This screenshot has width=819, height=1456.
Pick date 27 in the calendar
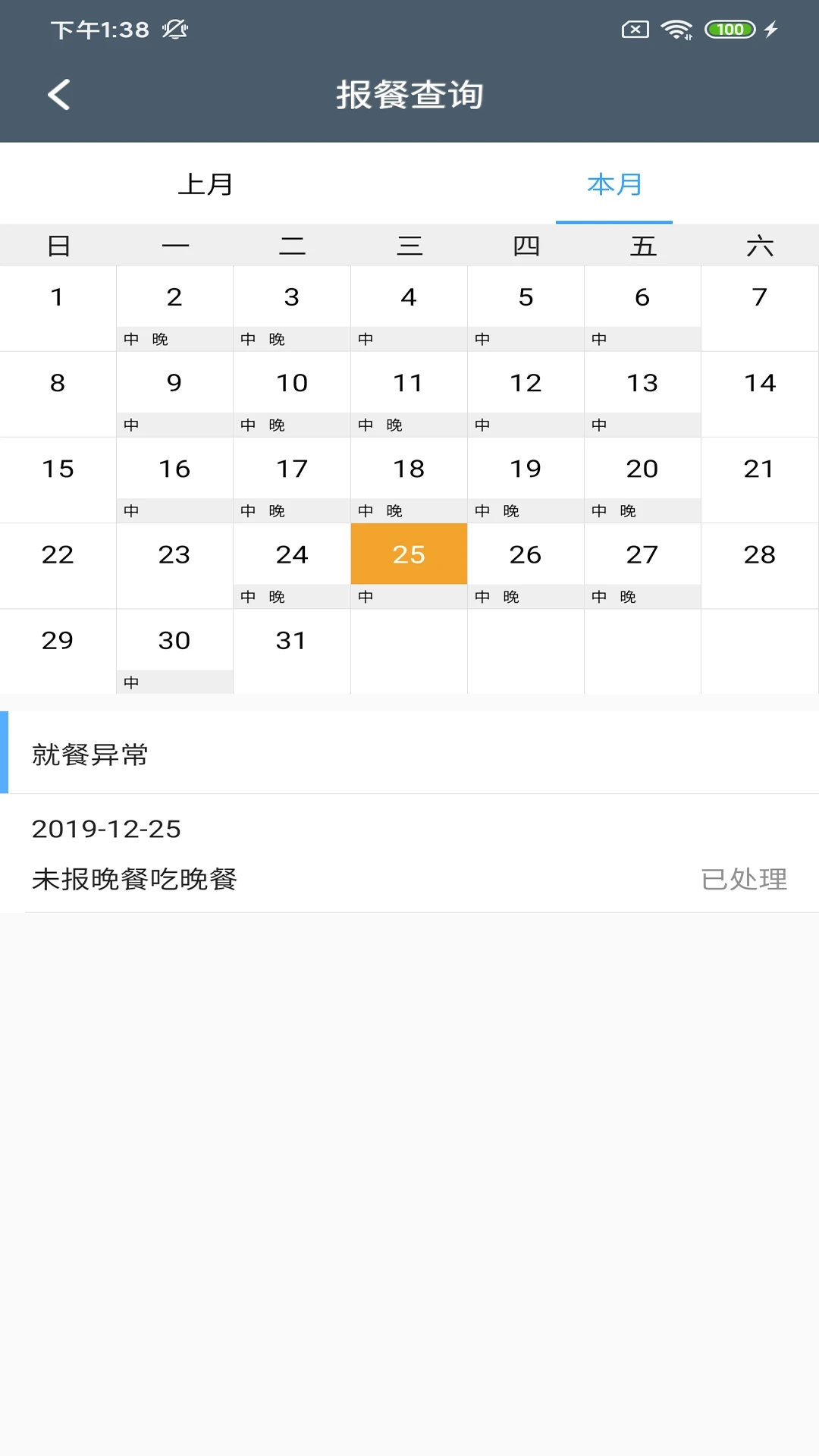pos(642,555)
